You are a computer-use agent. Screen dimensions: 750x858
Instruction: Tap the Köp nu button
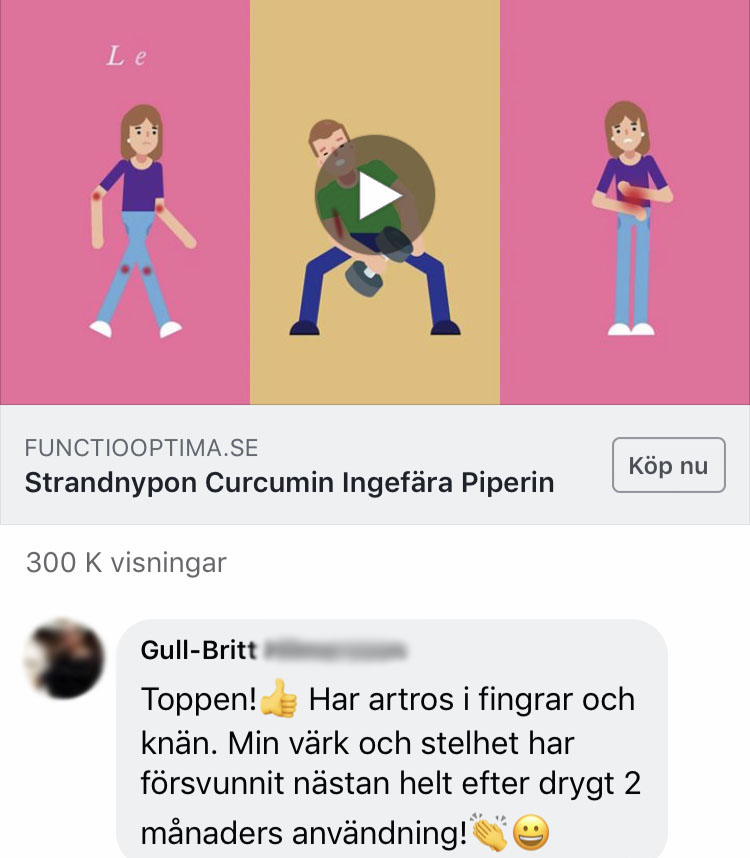point(668,465)
